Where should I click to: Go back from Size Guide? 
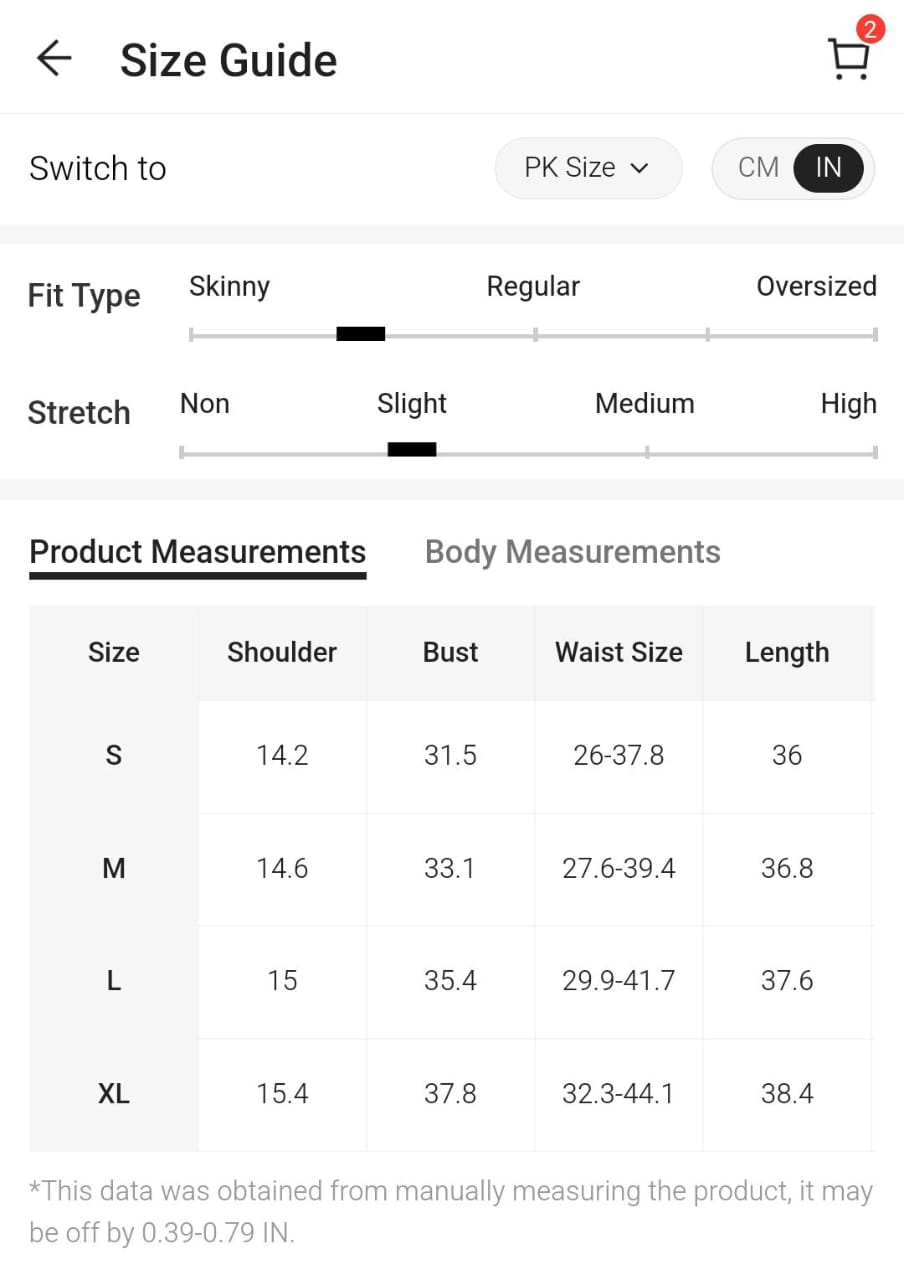54,59
